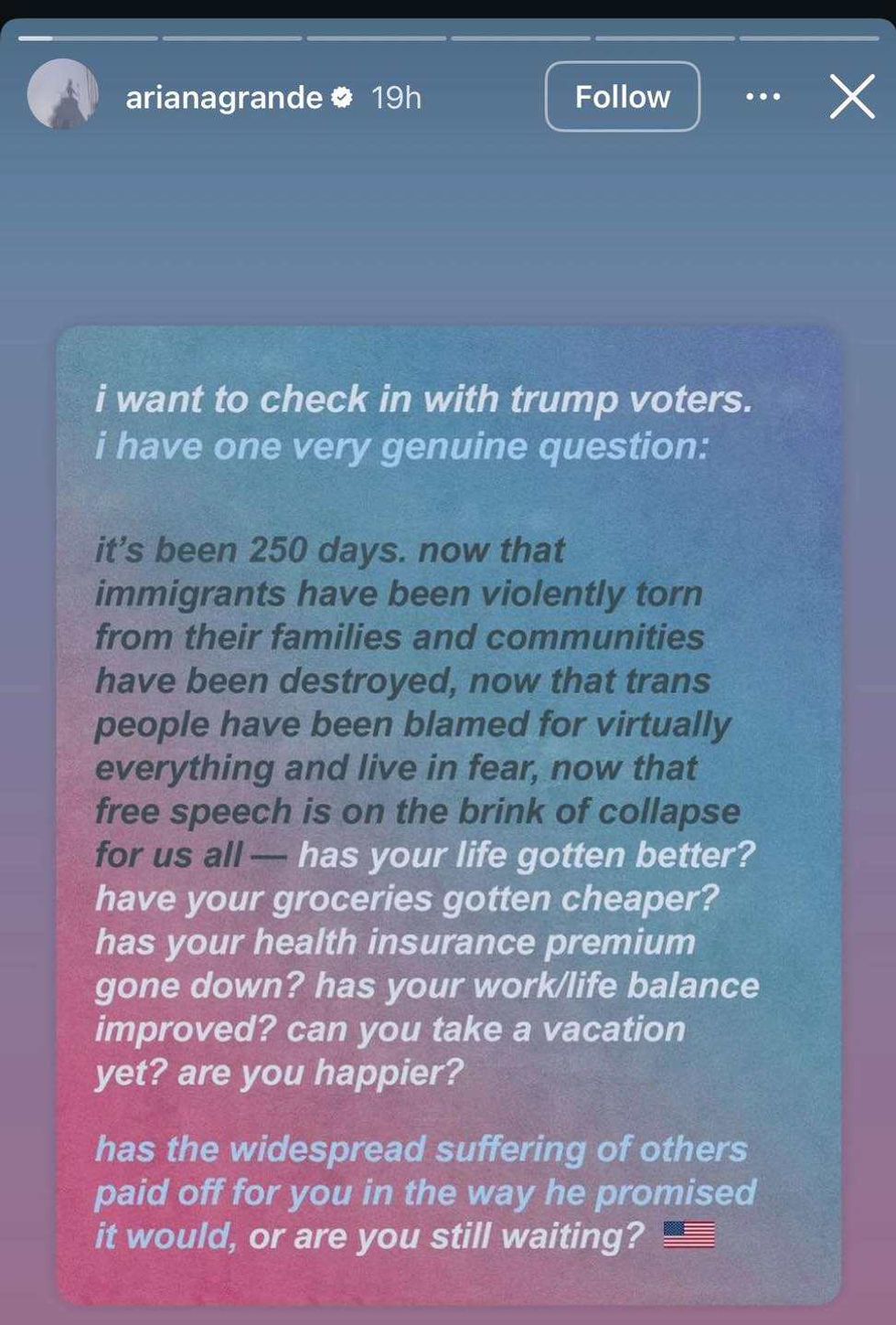Open the three-dot options menu
The height and width of the screenshot is (1325, 896).
[x=763, y=97]
